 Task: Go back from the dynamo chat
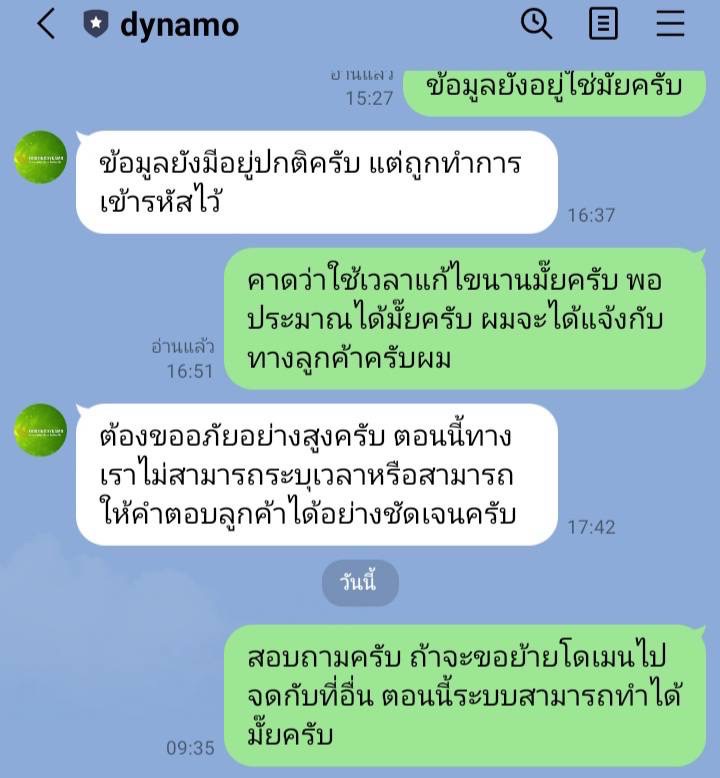(44, 24)
